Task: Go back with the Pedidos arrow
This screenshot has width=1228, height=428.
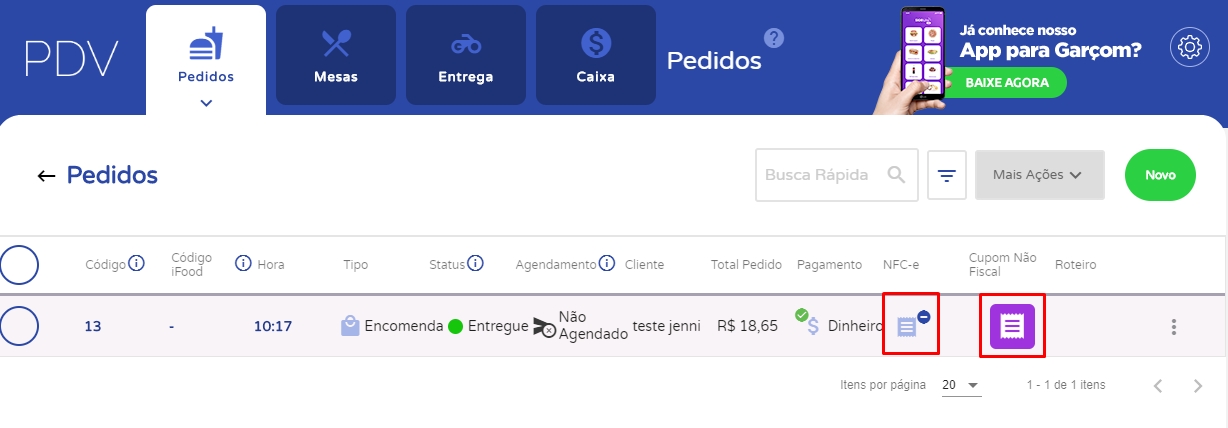Action: tap(46, 176)
